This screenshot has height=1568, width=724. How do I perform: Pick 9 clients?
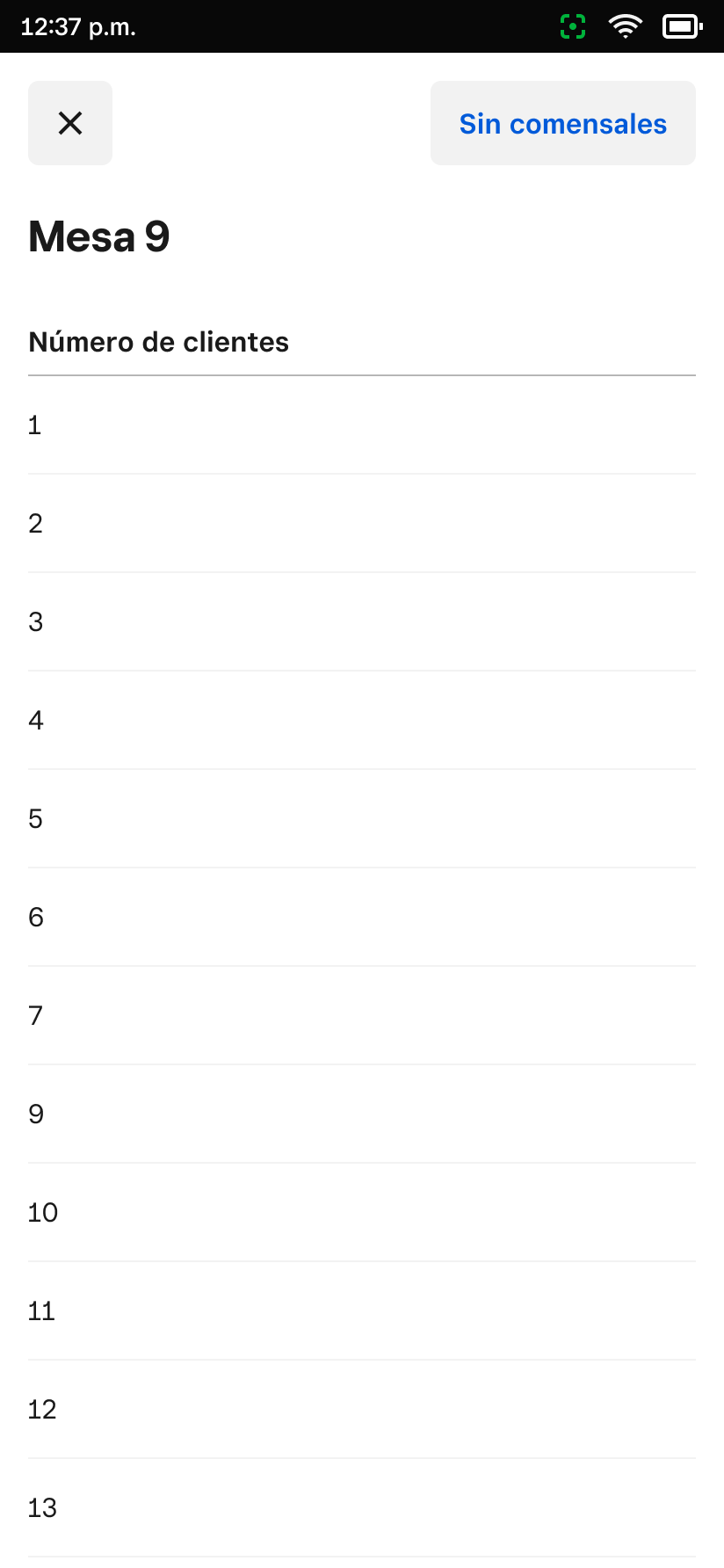(x=362, y=1114)
